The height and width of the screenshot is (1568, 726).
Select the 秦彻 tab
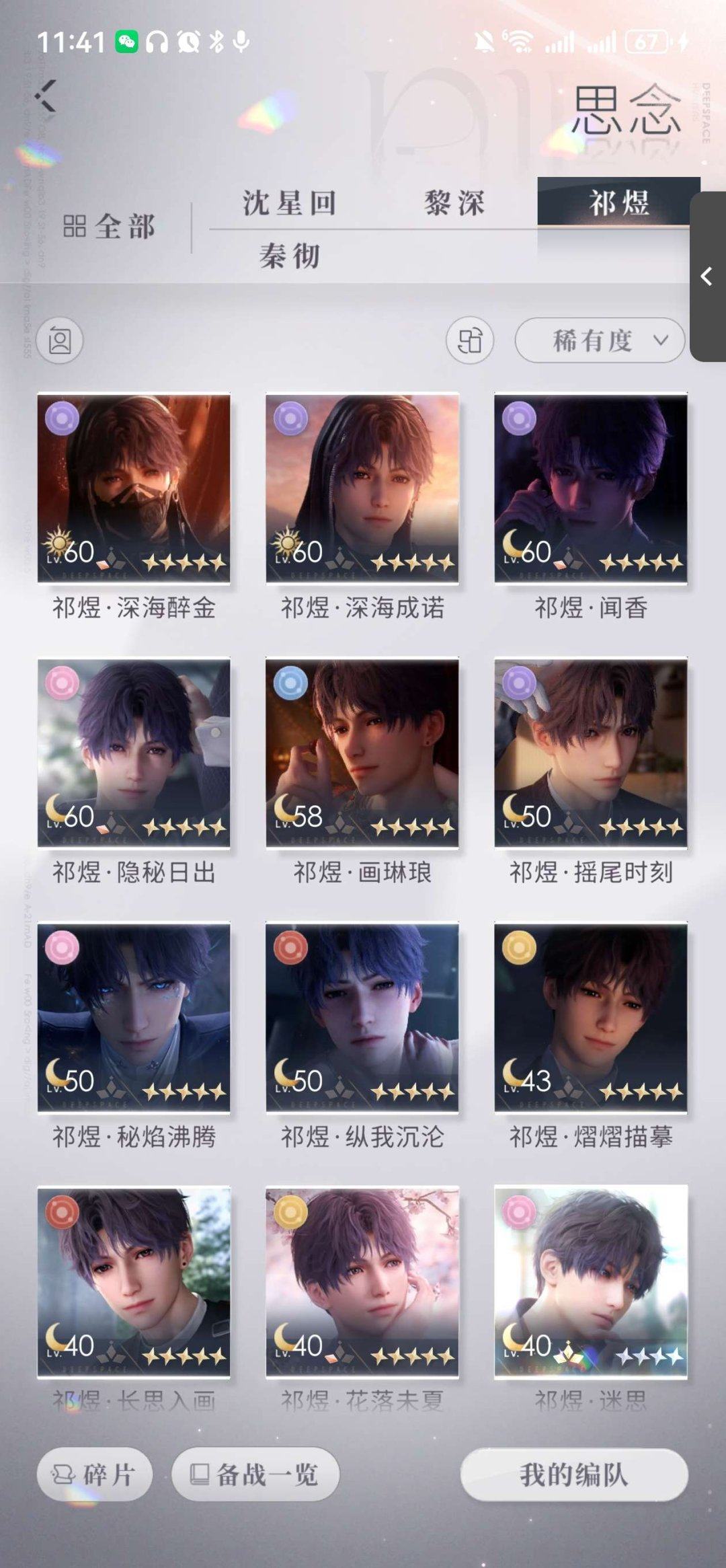289,256
